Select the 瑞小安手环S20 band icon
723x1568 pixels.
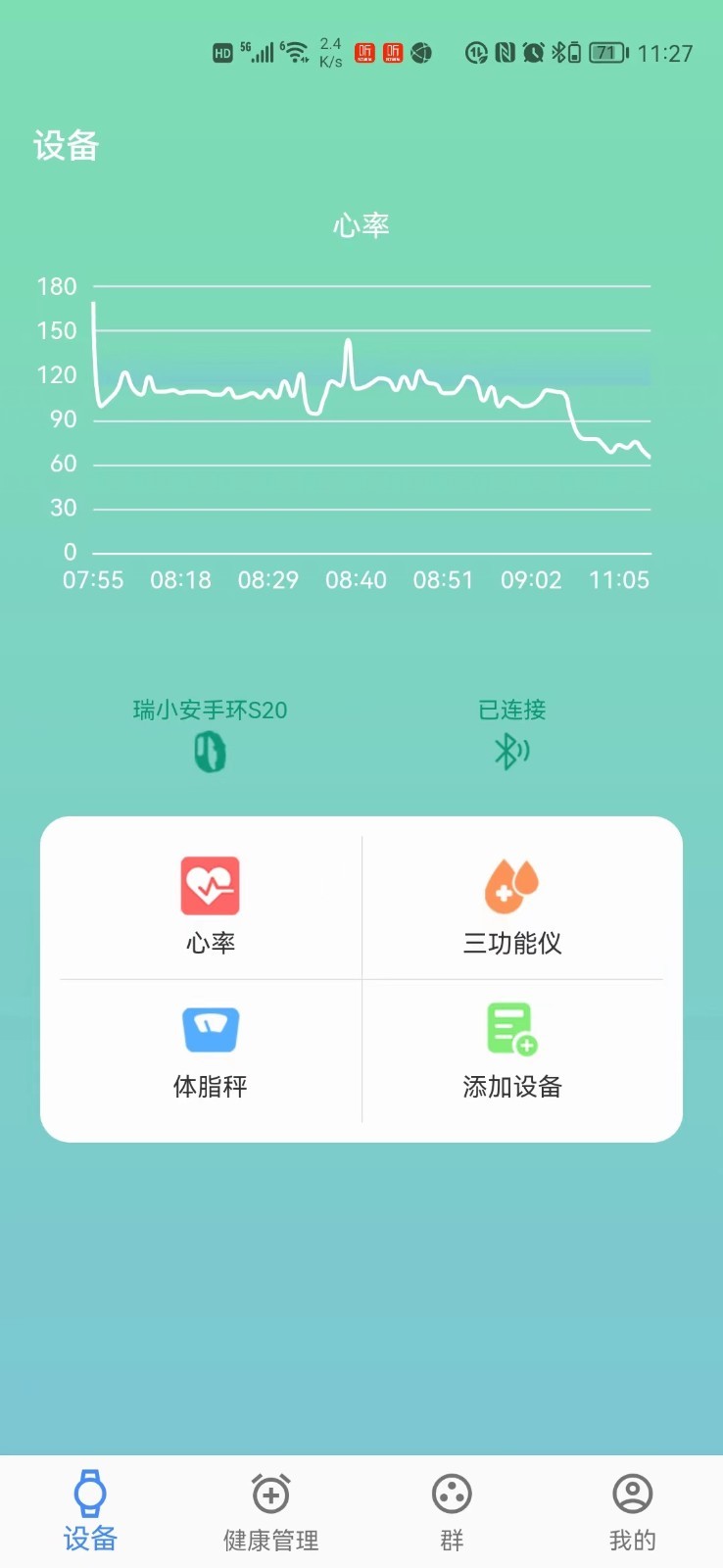(x=210, y=753)
